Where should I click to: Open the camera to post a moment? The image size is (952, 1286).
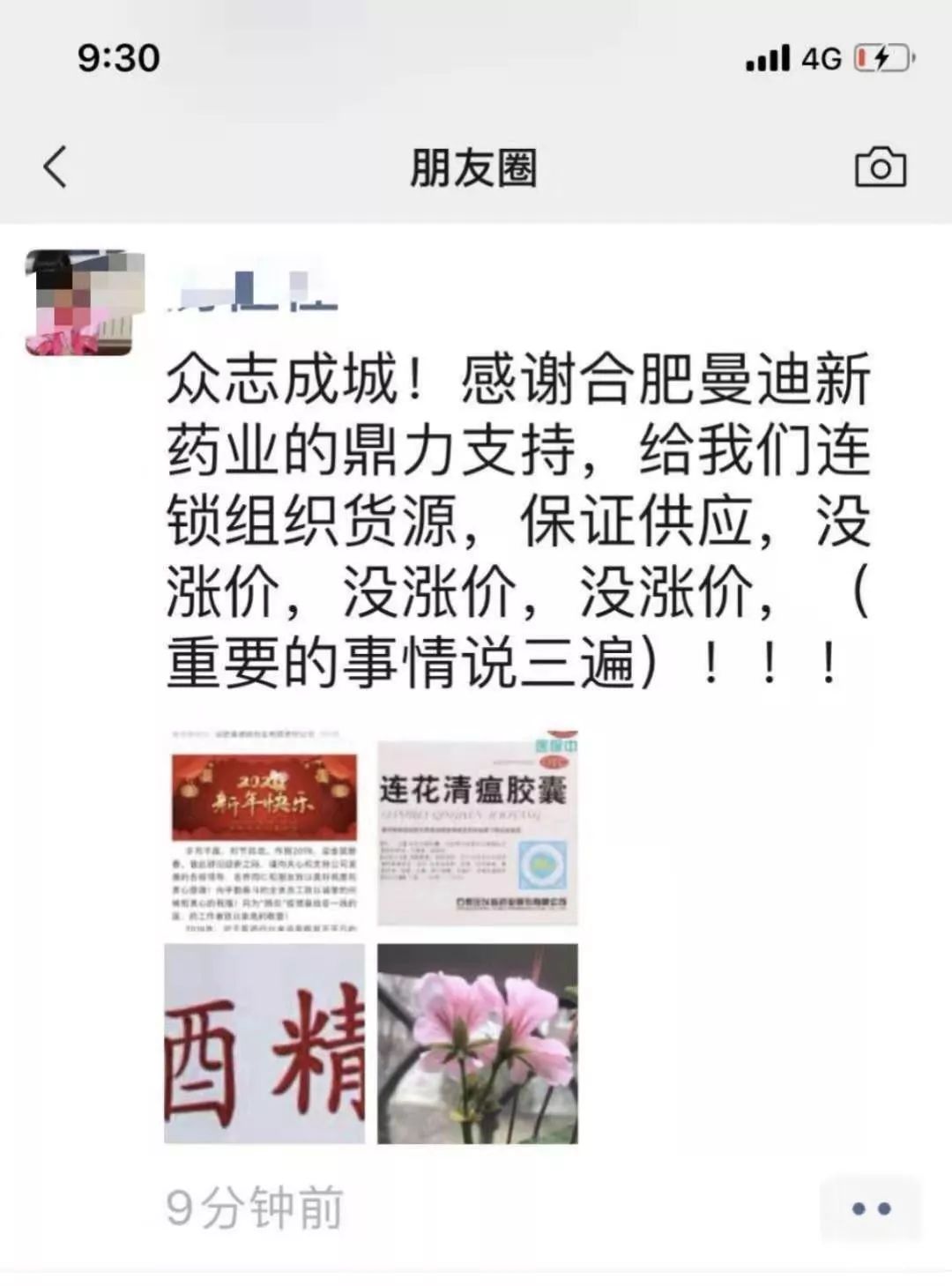pos(880,167)
